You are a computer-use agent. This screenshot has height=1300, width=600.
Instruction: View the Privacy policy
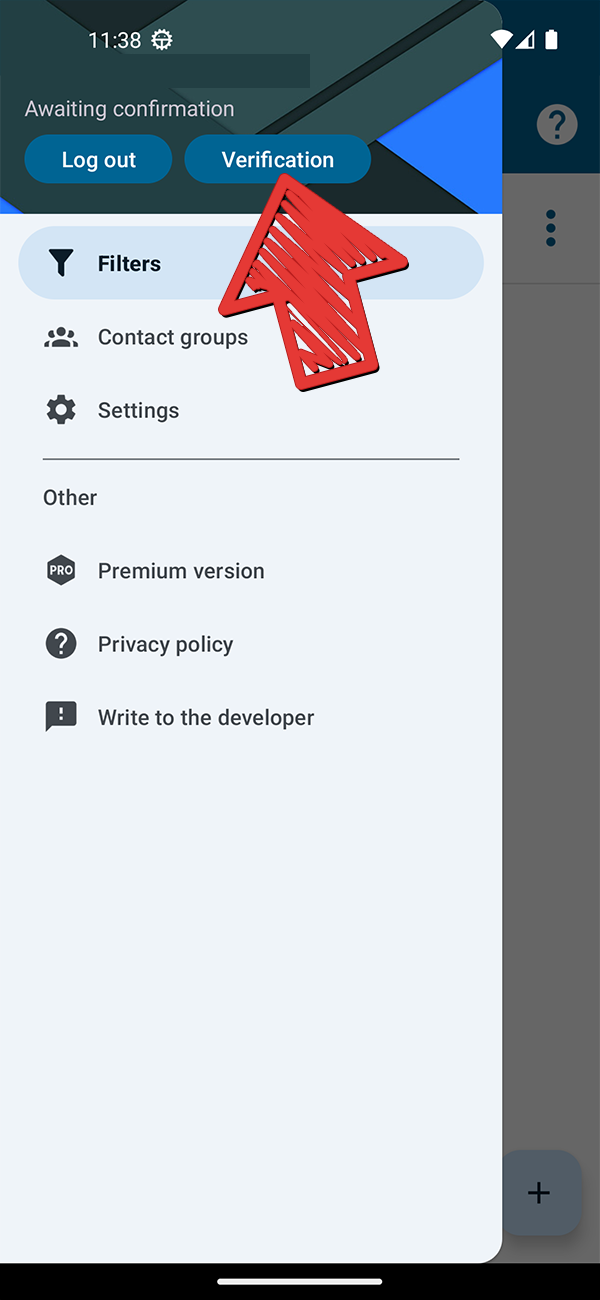pos(165,645)
